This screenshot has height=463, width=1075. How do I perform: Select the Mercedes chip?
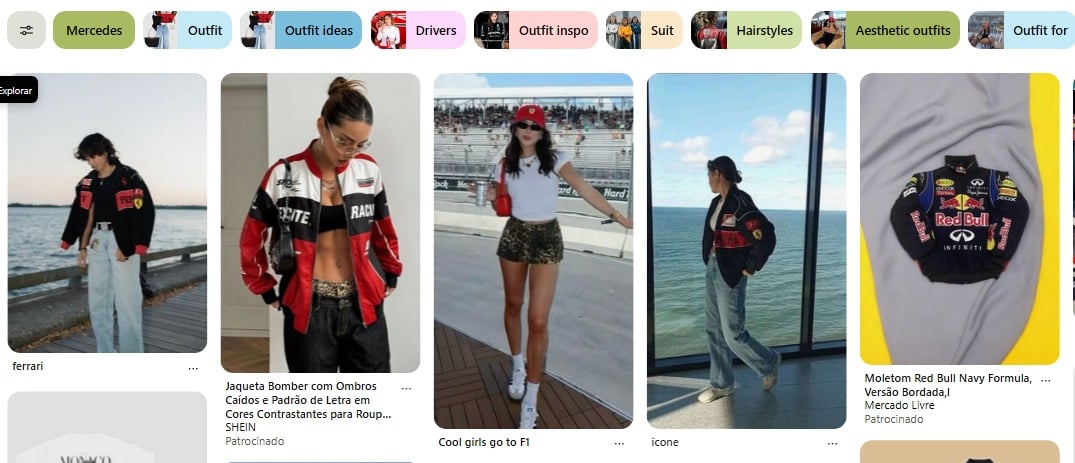pyautogui.click(x=94, y=31)
